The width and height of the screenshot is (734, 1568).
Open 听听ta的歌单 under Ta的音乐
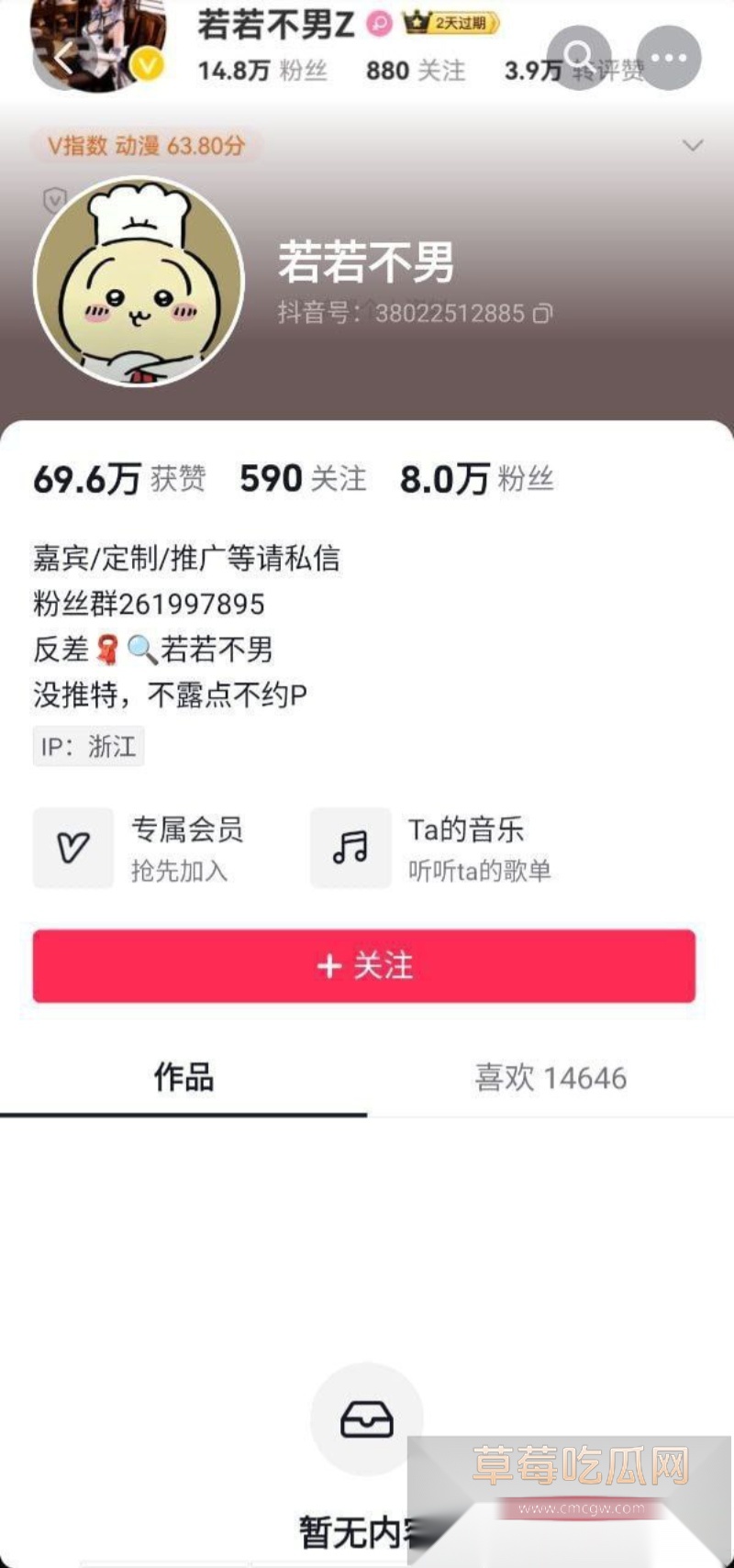[x=481, y=872]
